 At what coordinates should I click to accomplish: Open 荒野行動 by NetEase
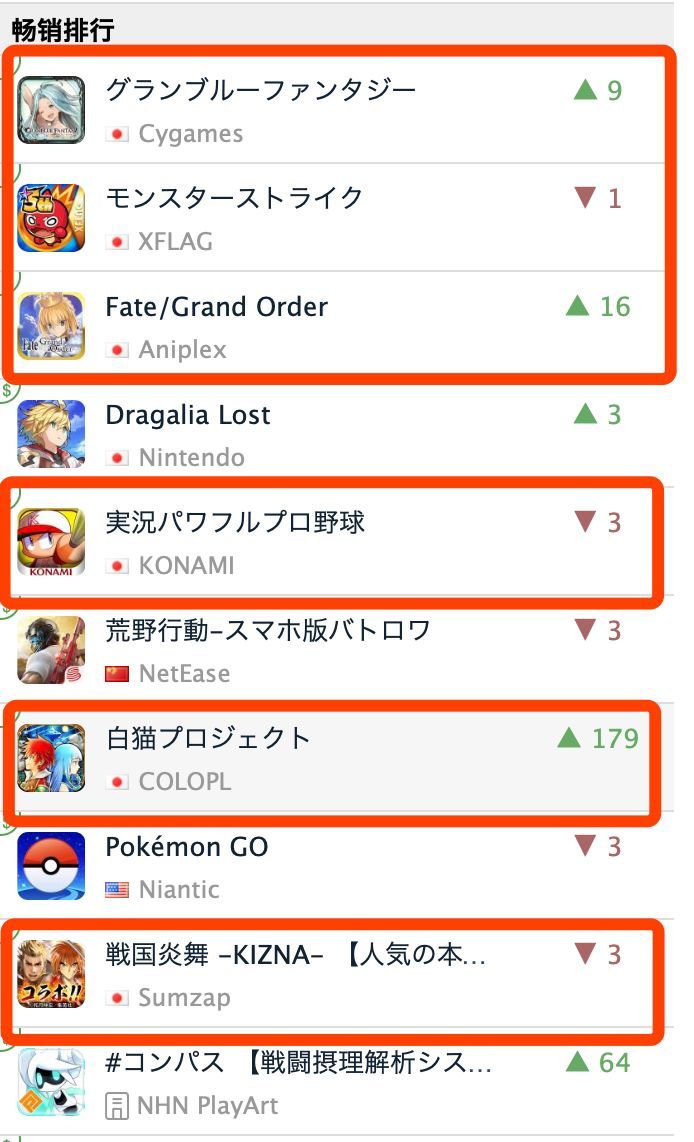coord(267,631)
